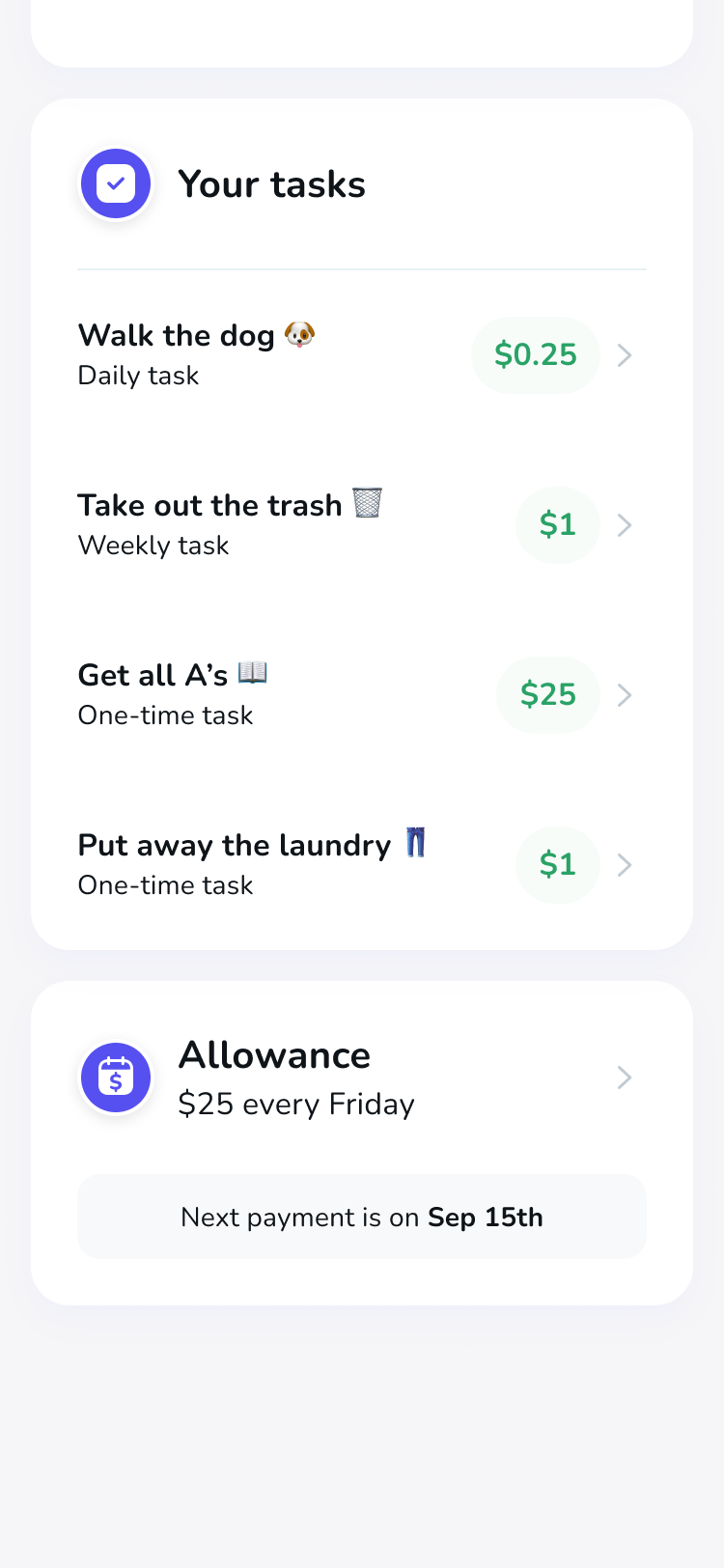Select the One-time task label under laundry
Image resolution: width=724 pixels, height=1568 pixels.
pos(165,884)
